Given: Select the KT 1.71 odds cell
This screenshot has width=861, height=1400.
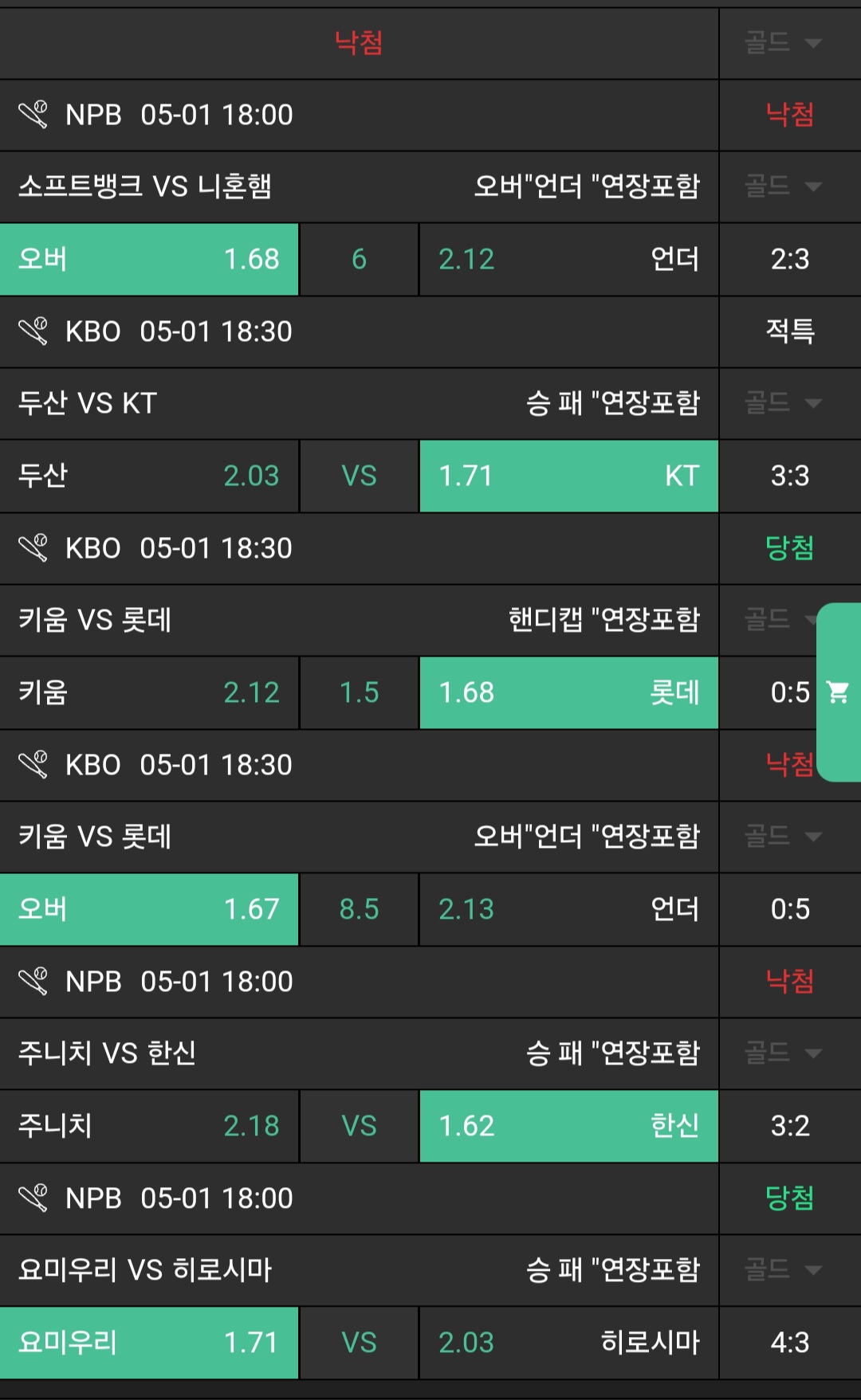Looking at the screenshot, I should (568, 476).
